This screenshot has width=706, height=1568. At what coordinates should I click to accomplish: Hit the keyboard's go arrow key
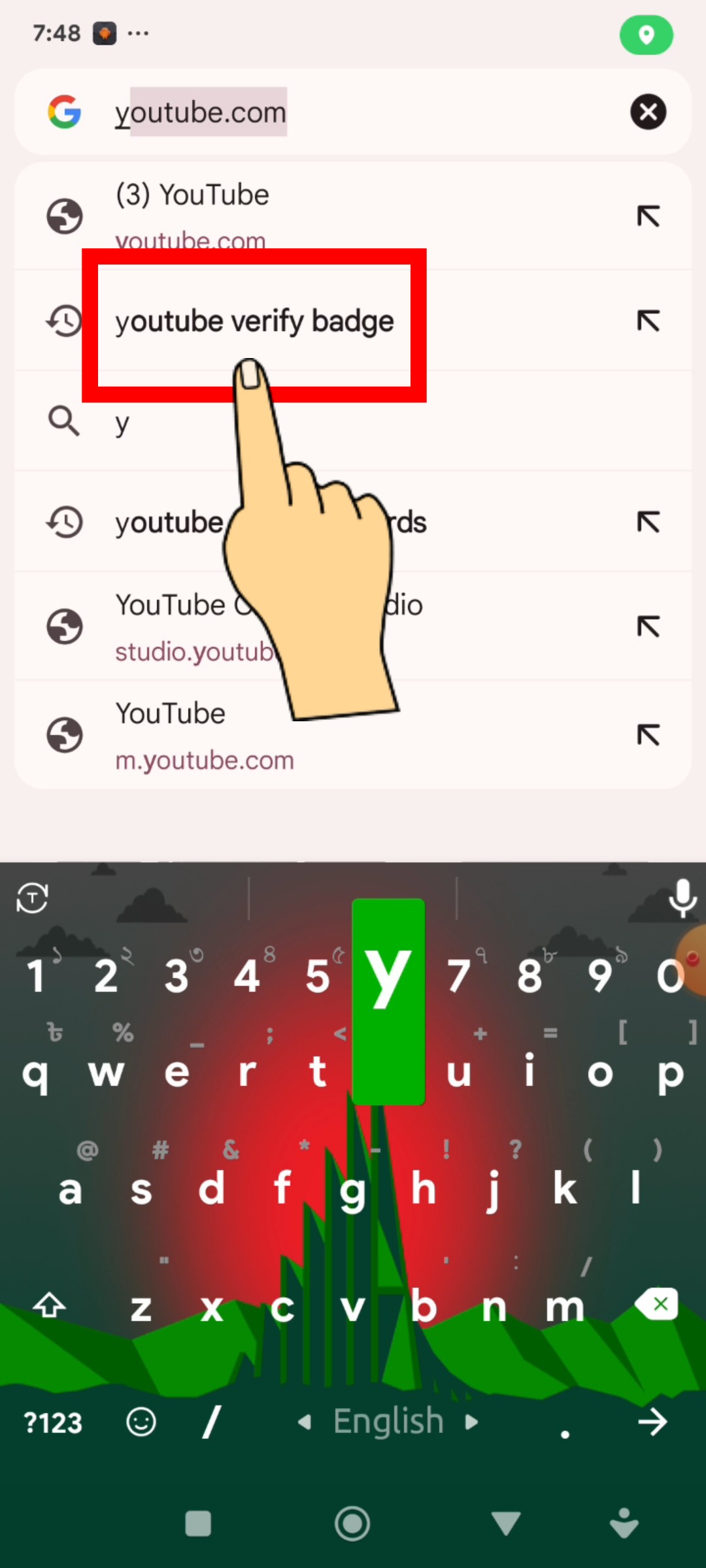(652, 1422)
